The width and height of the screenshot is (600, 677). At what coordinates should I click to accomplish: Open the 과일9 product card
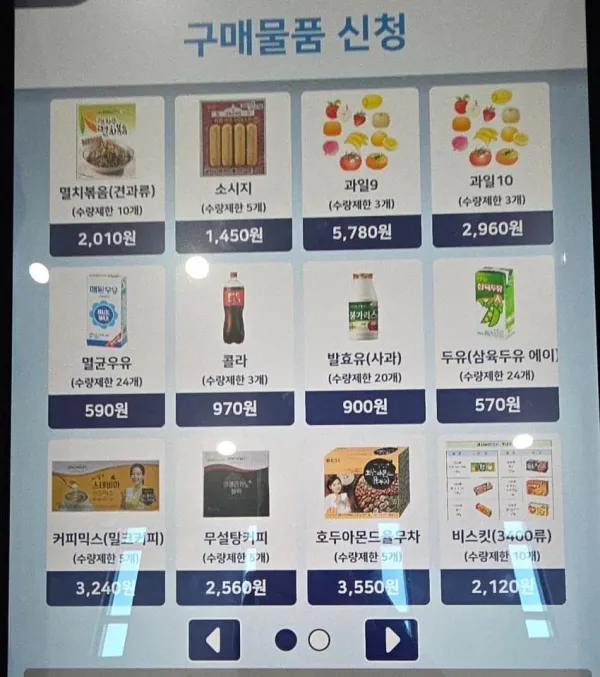(x=360, y=166)
